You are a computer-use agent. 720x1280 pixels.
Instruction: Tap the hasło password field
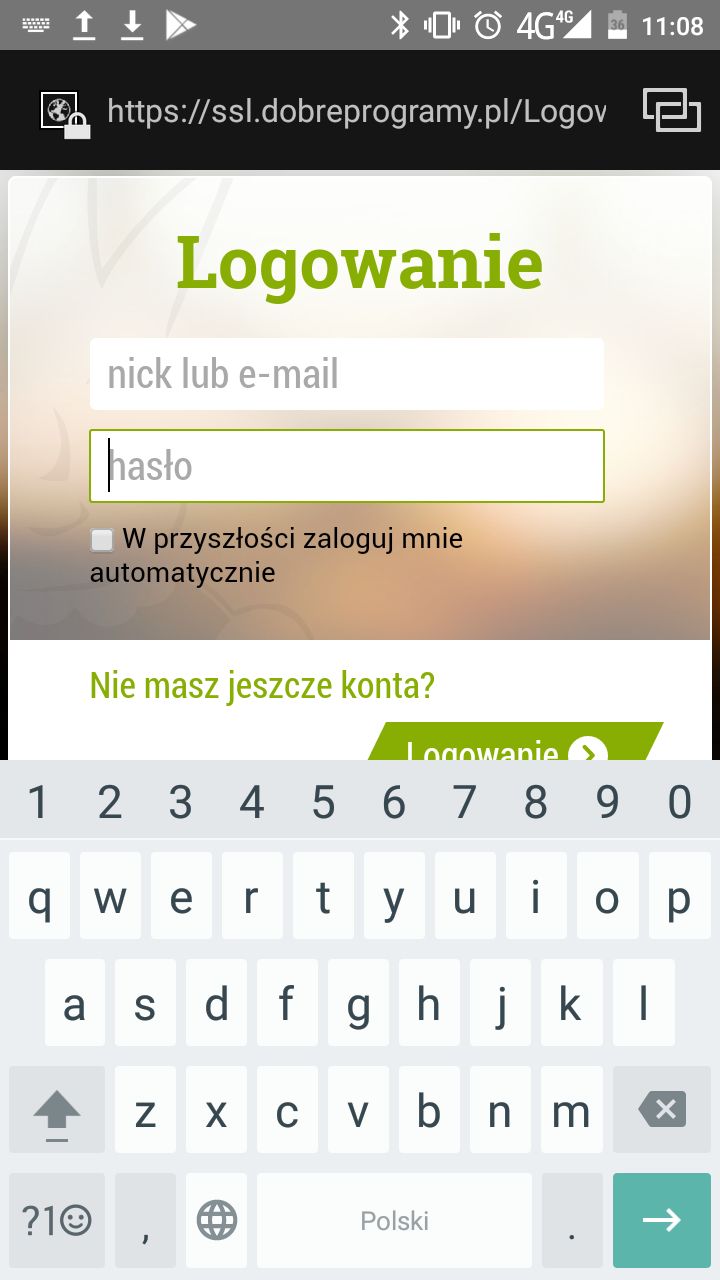pos(347,466)
